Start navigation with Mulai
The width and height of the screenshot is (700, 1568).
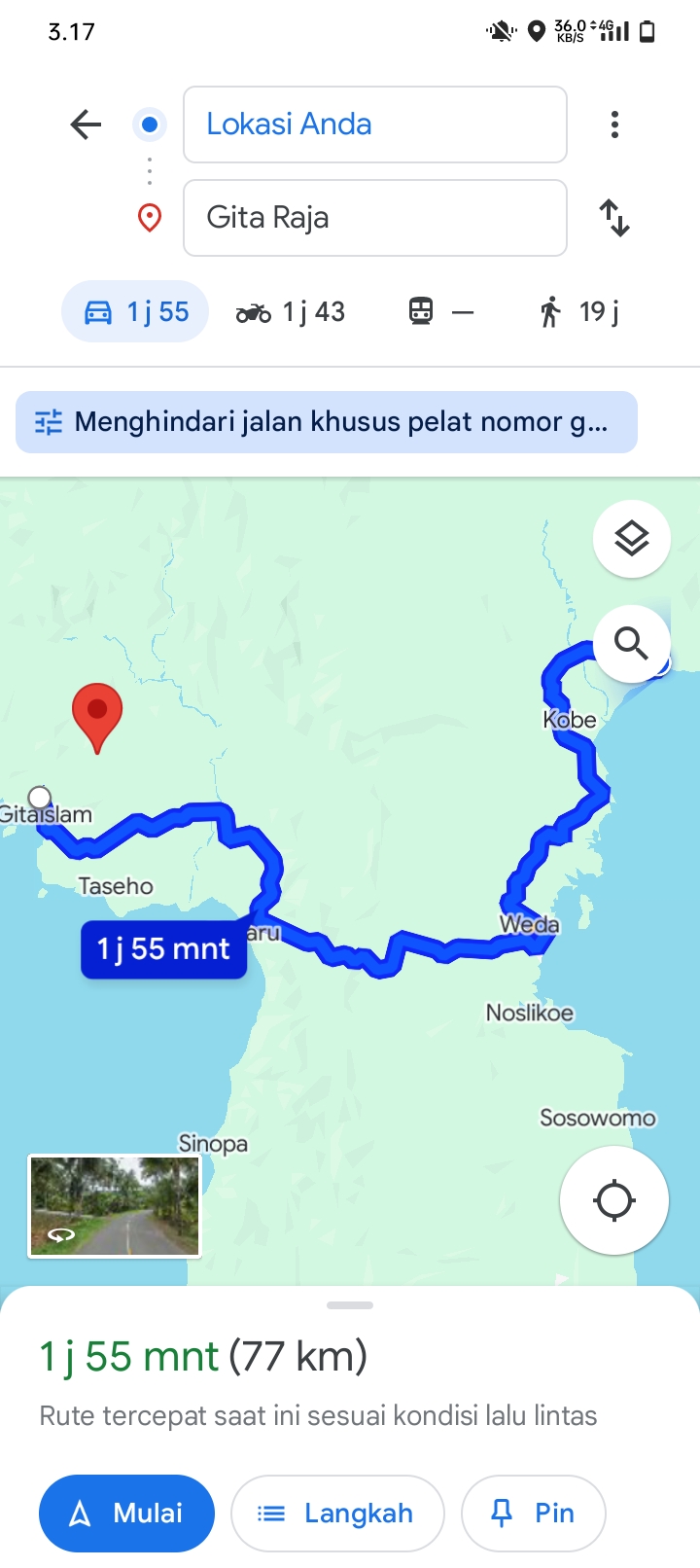126,1514
